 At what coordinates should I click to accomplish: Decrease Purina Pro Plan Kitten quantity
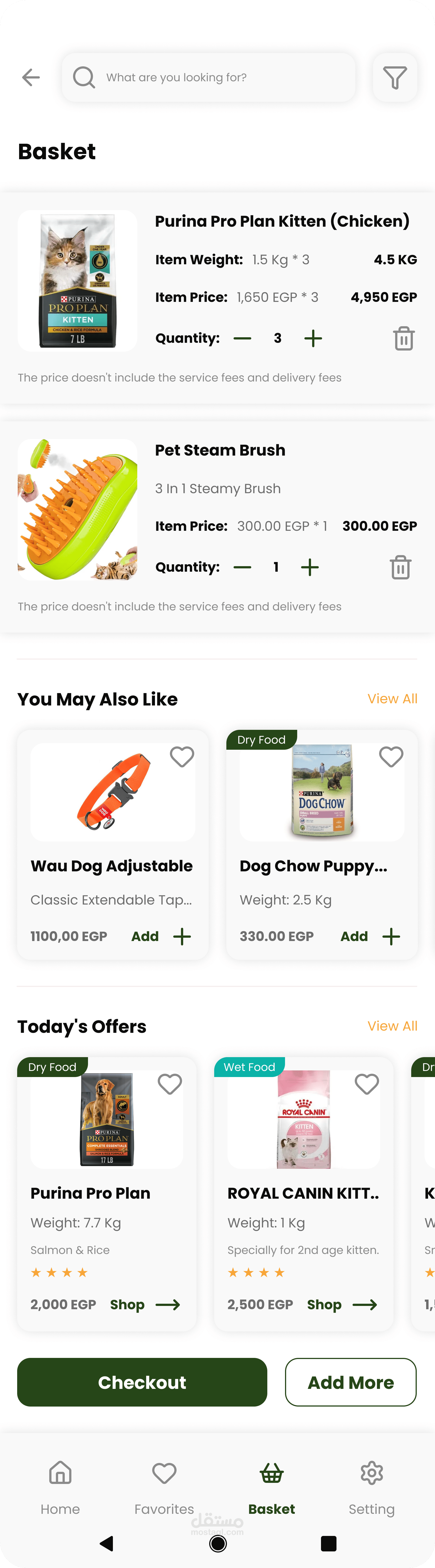click(242, 338)
